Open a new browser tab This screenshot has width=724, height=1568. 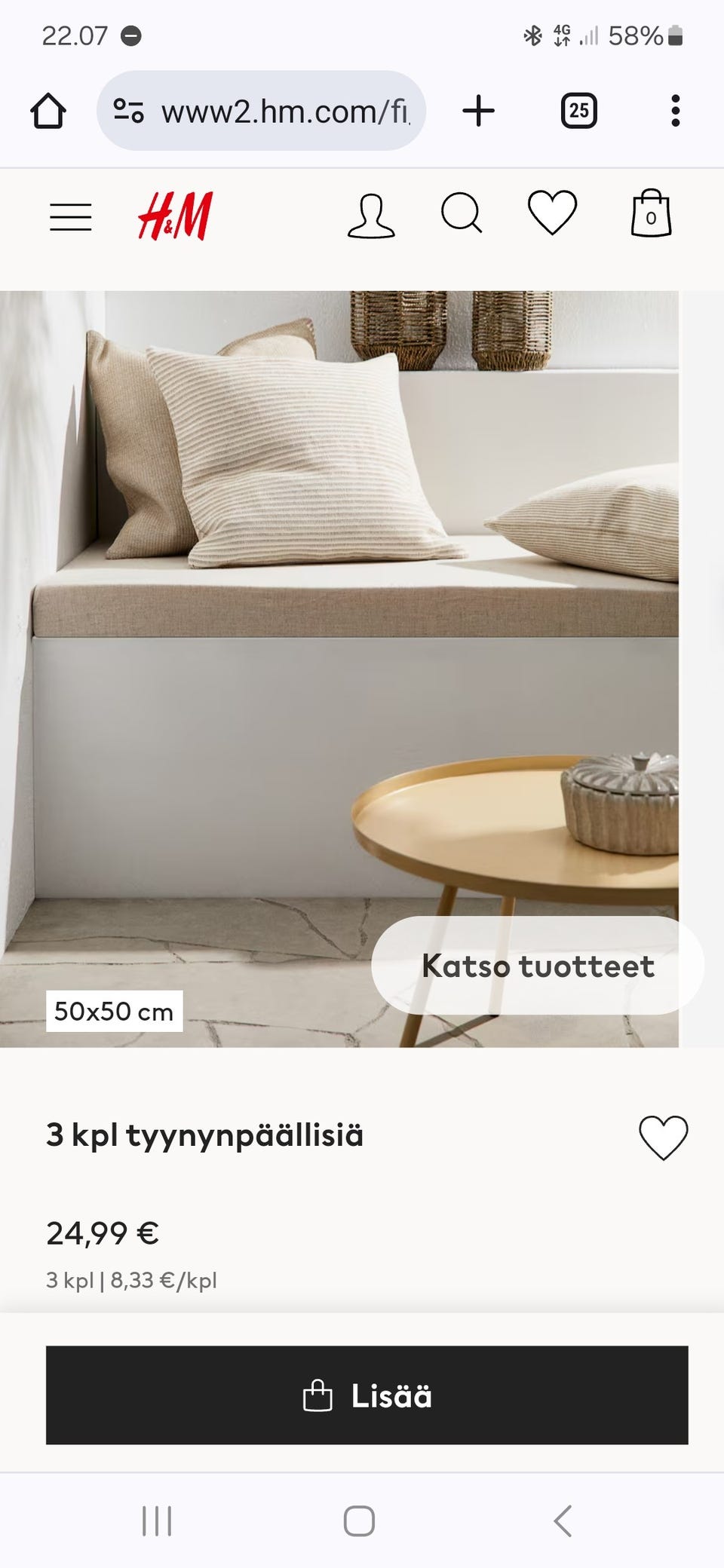tap(478, 112)
